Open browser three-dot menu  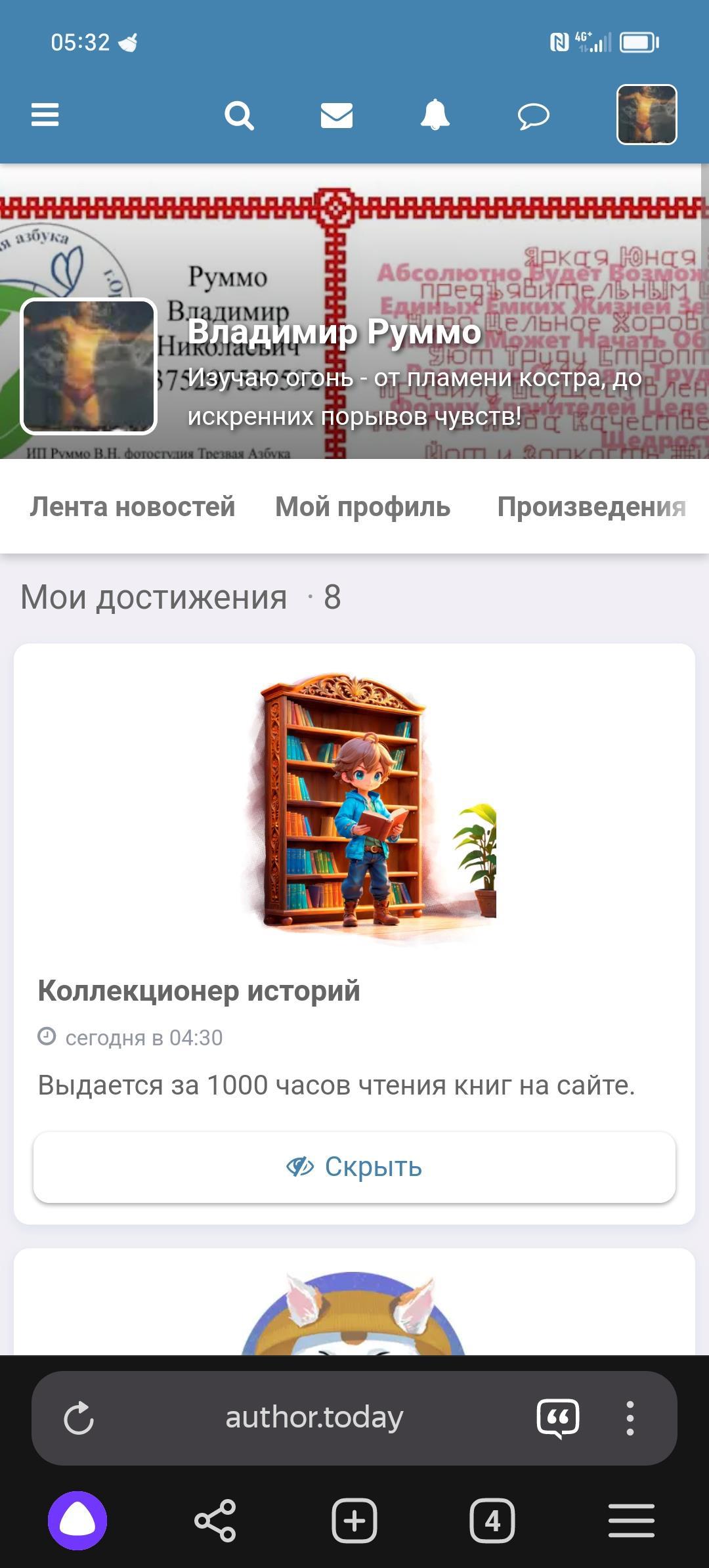pyautogui.click(x=630, y=1418)
